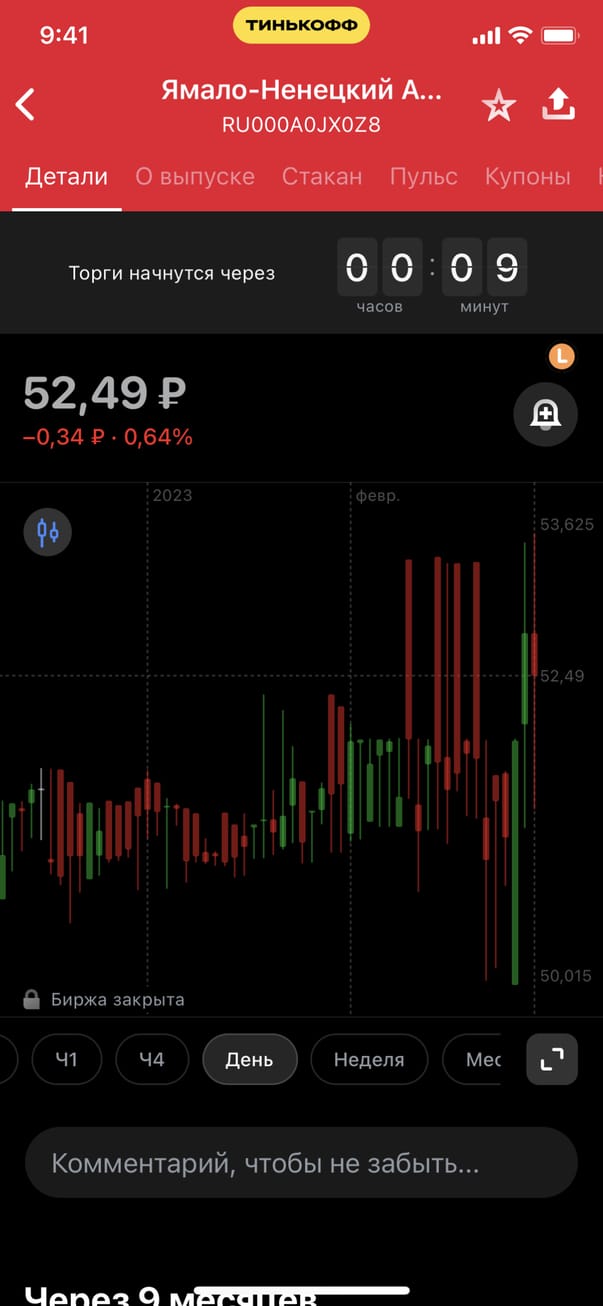Switch to the О выпуске tab
The height and width of the screenshot is (1306, 603).
[195, 177]
